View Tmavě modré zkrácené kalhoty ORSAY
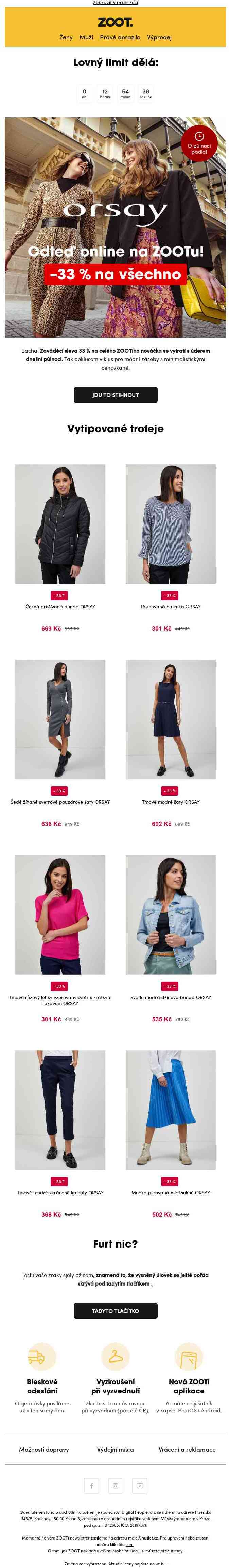This screenshot has width=229, height=1568. pos(60,1110)
